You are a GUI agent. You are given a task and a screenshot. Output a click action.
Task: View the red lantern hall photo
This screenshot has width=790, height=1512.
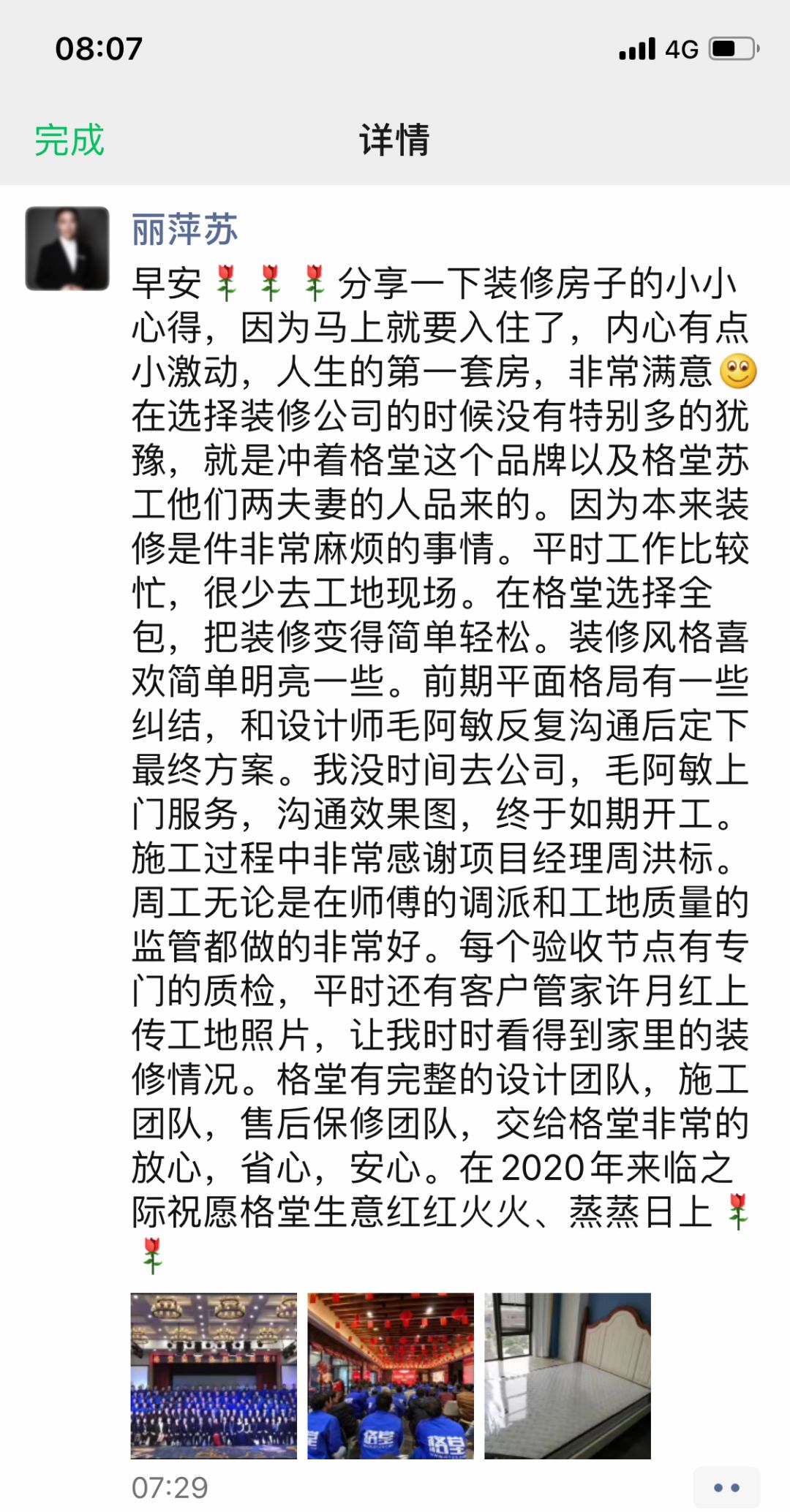391,1376
